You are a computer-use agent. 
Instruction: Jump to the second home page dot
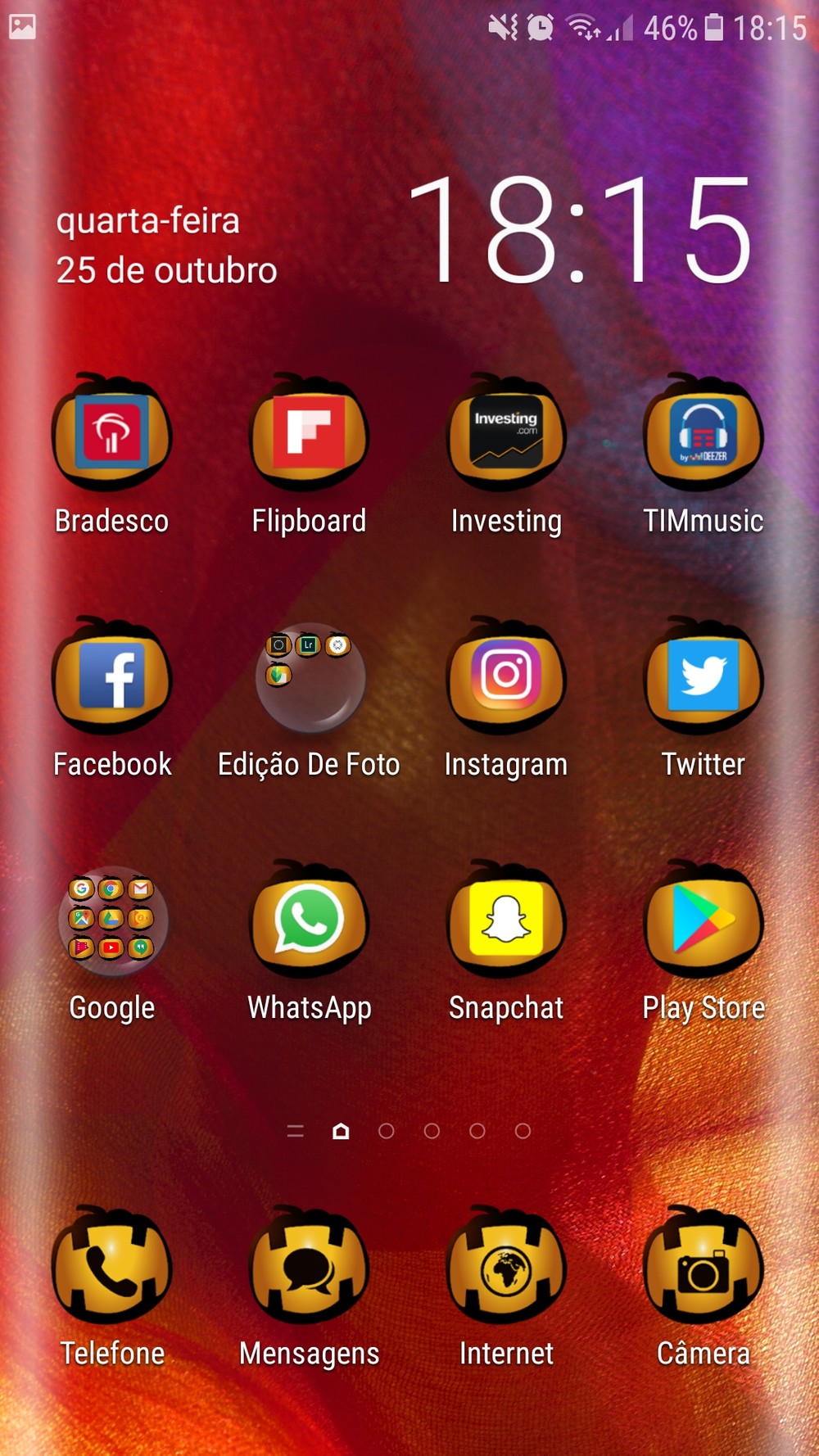[x=387, y=1131]
